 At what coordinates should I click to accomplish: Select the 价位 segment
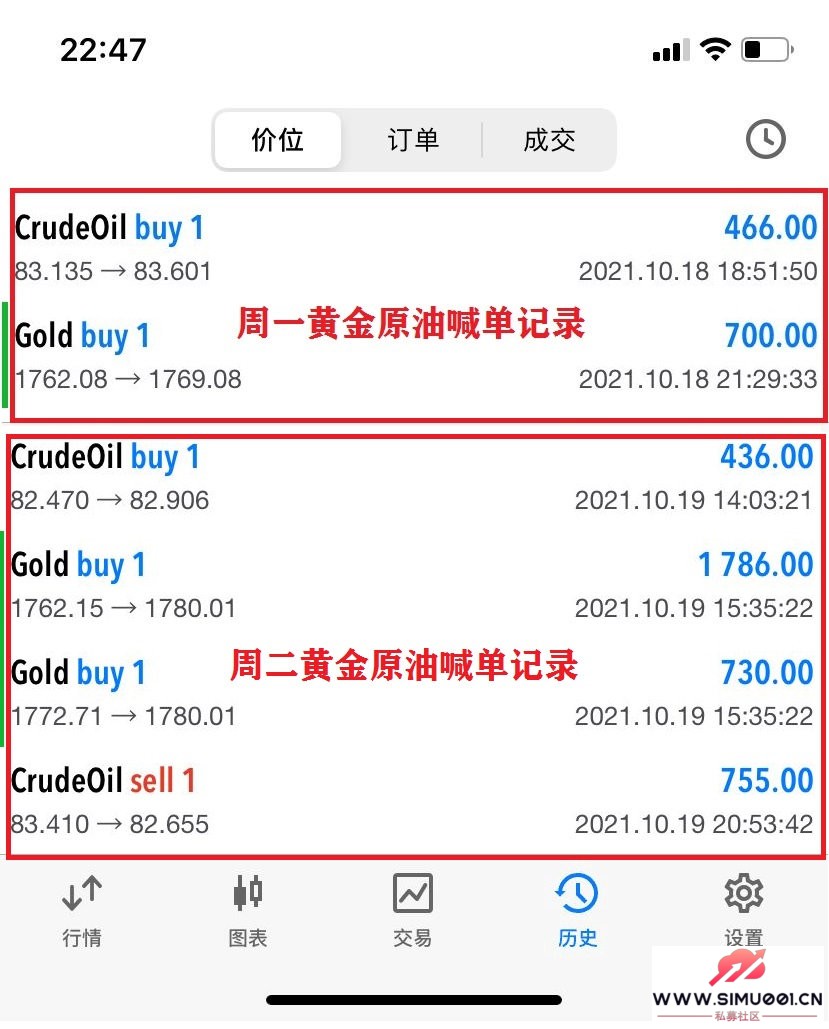278,140
